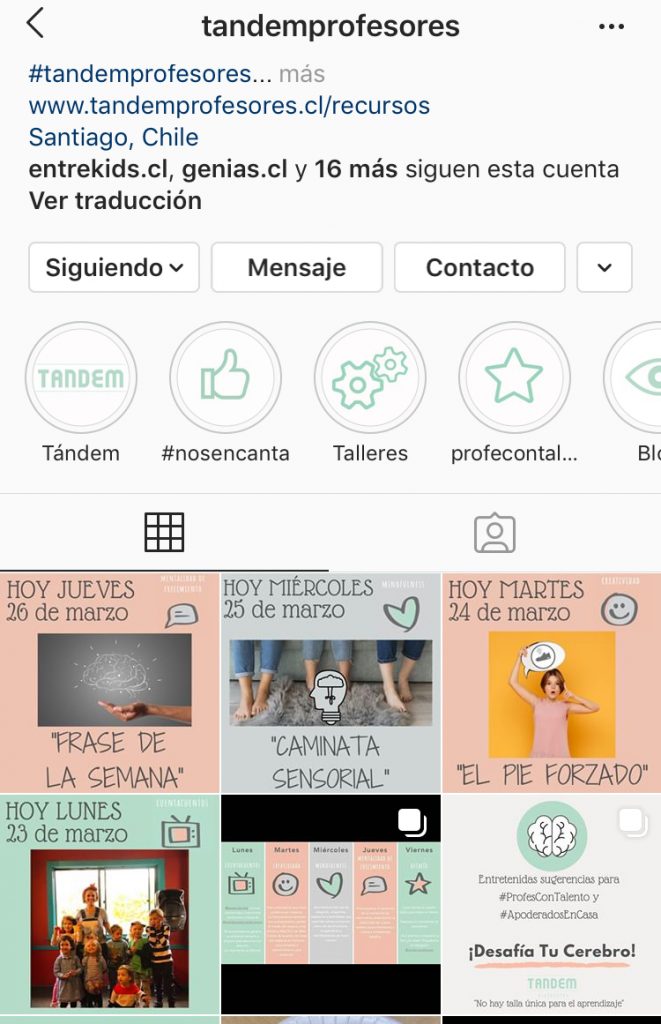Screen dimensions: 661x1024
Task: Tap the Contacto button
Action: click(x=480, y=267)
